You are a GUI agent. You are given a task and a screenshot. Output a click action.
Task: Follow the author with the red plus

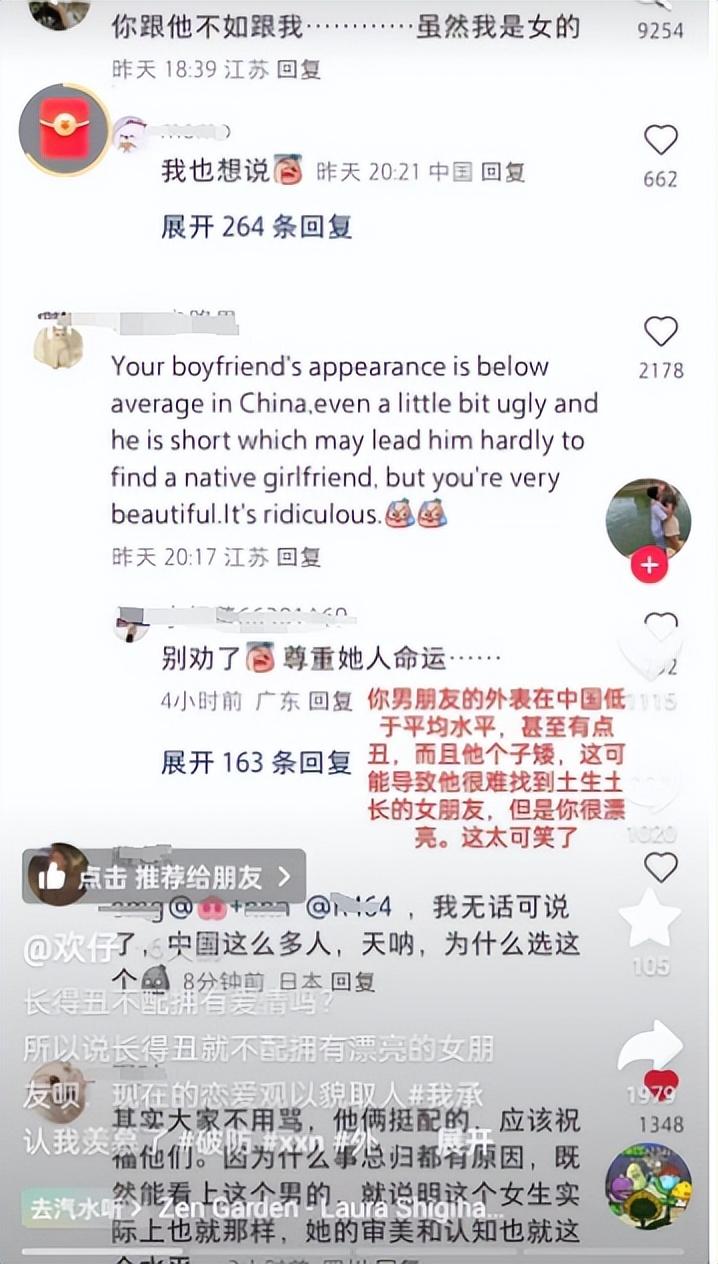coord(648,566)
